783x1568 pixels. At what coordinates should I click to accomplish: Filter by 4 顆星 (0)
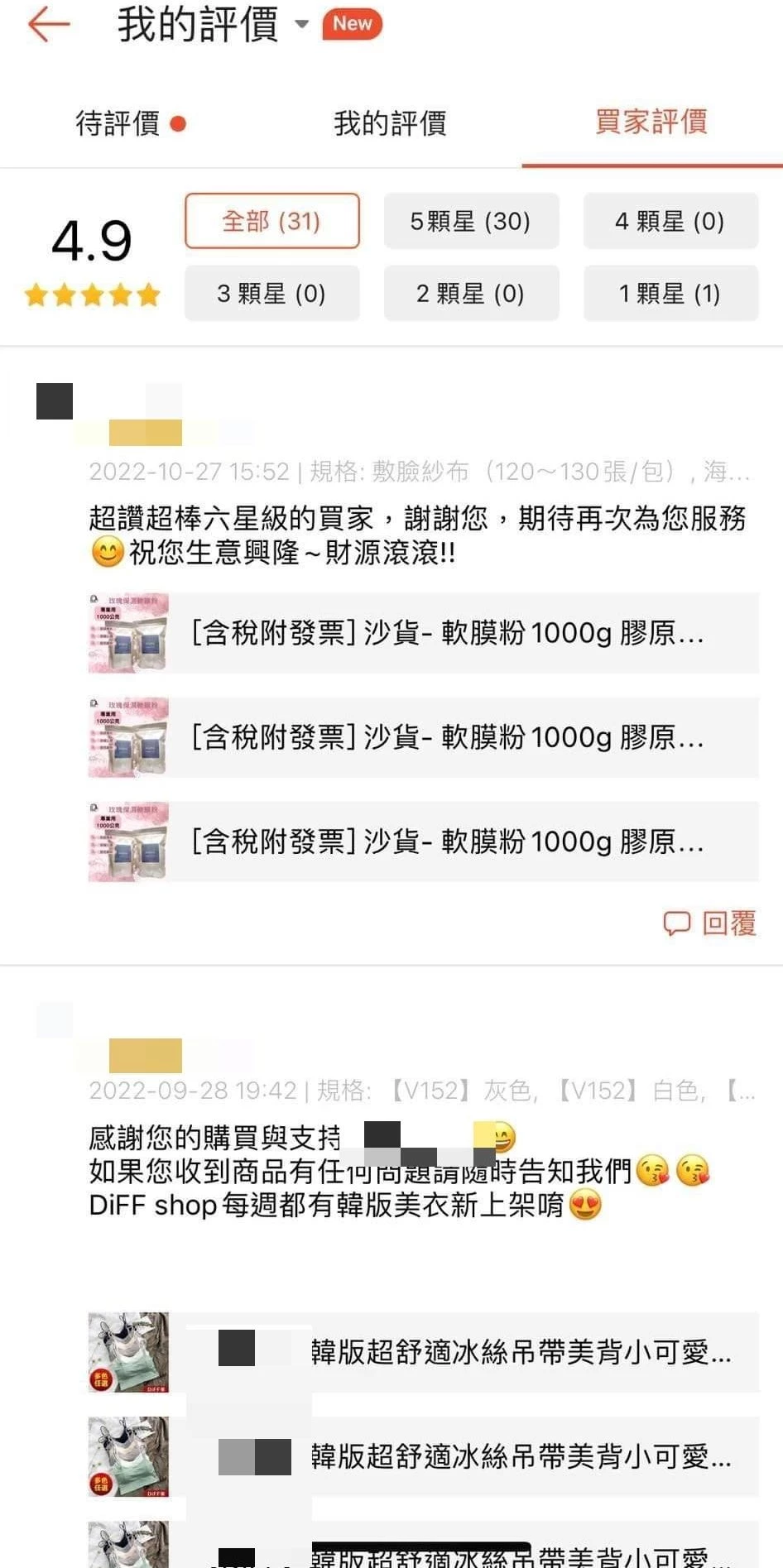[670, 221]
